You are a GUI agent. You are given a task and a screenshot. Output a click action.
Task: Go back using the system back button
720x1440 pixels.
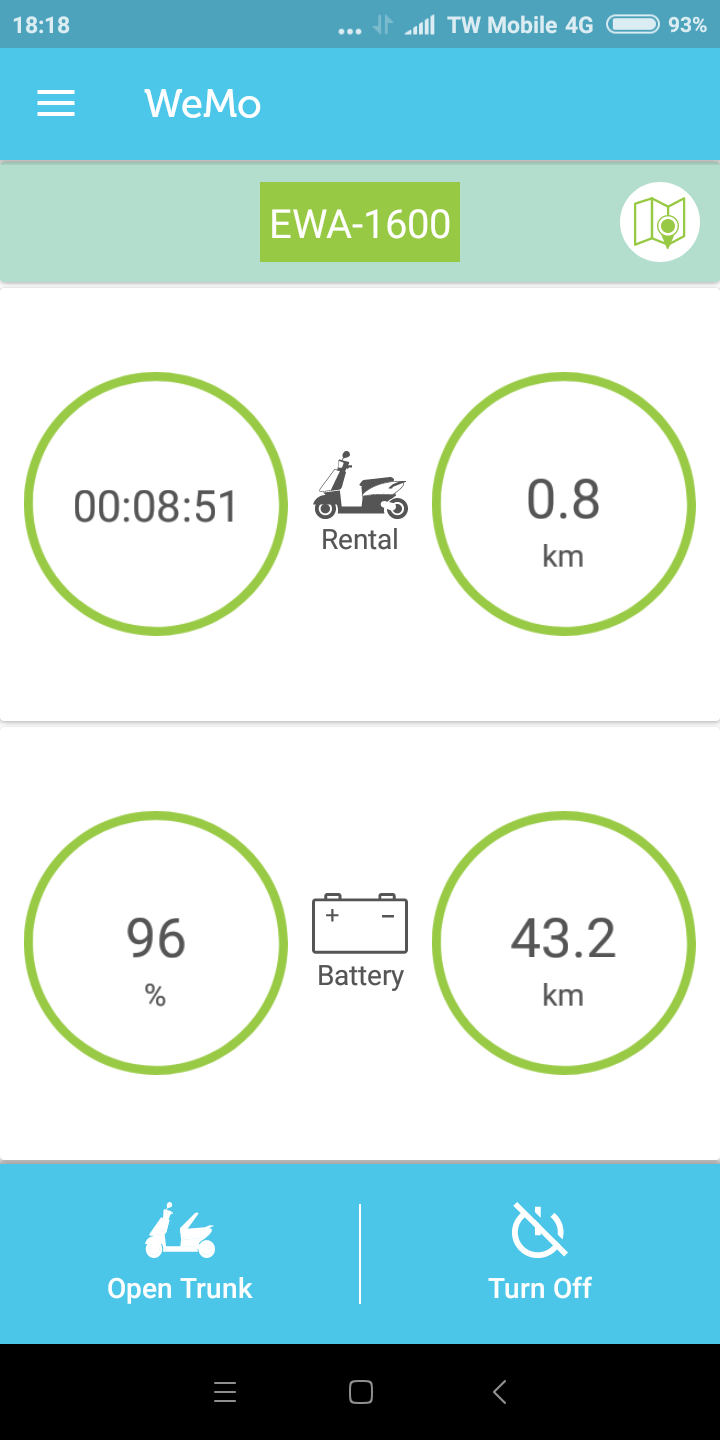(500, 1392)
